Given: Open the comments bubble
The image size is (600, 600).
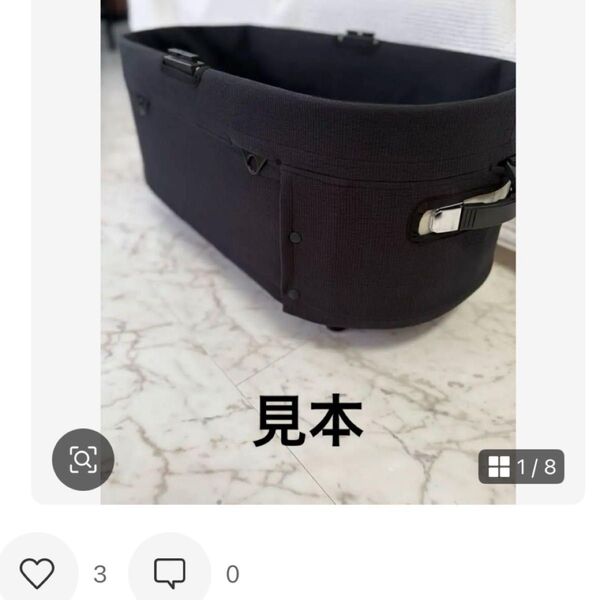Looking at the screenshot, I should pyautogui.click(x=169, y=573).
